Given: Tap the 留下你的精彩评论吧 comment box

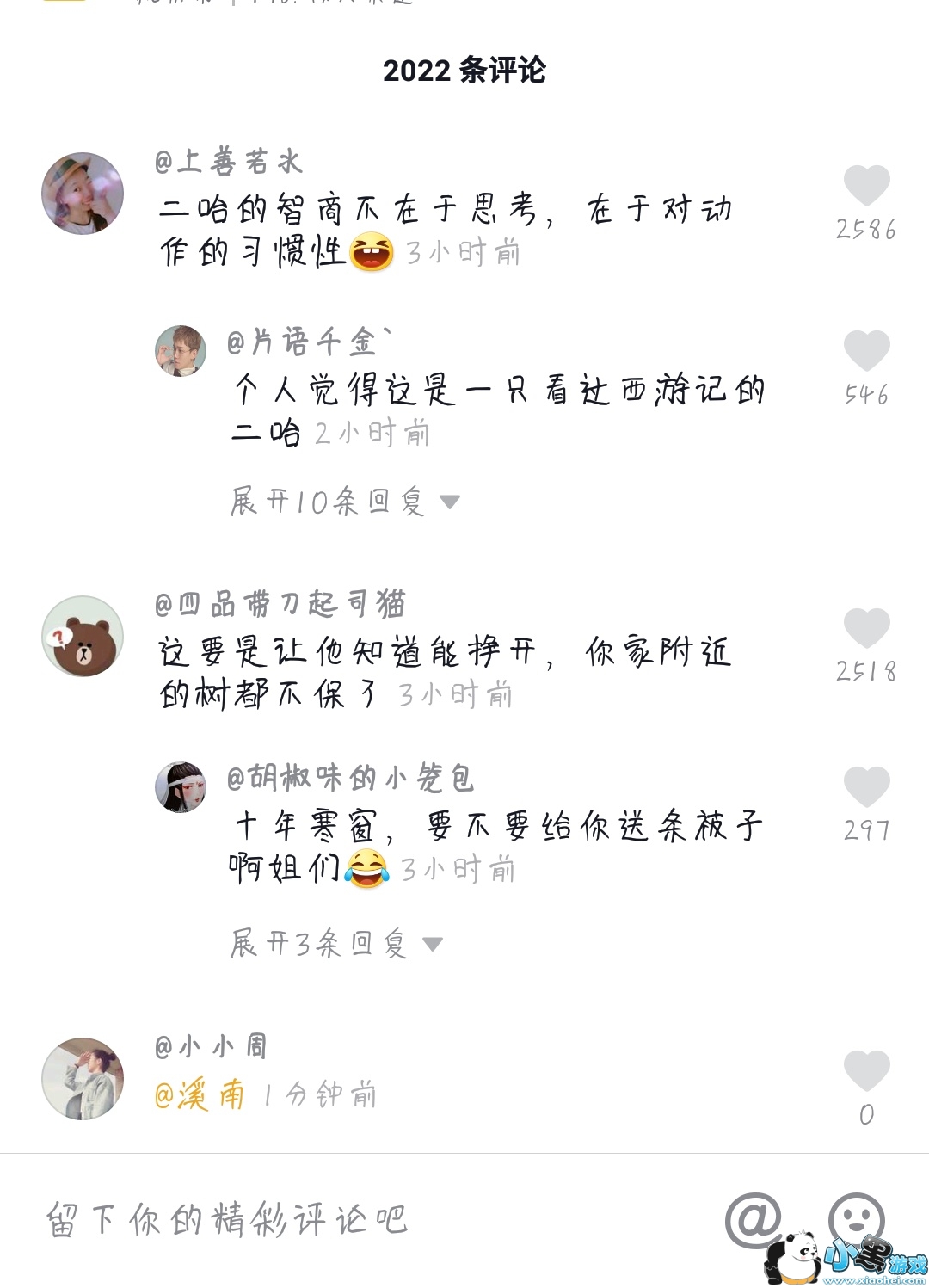Looking at the screenshot, I should point(344,1219).
